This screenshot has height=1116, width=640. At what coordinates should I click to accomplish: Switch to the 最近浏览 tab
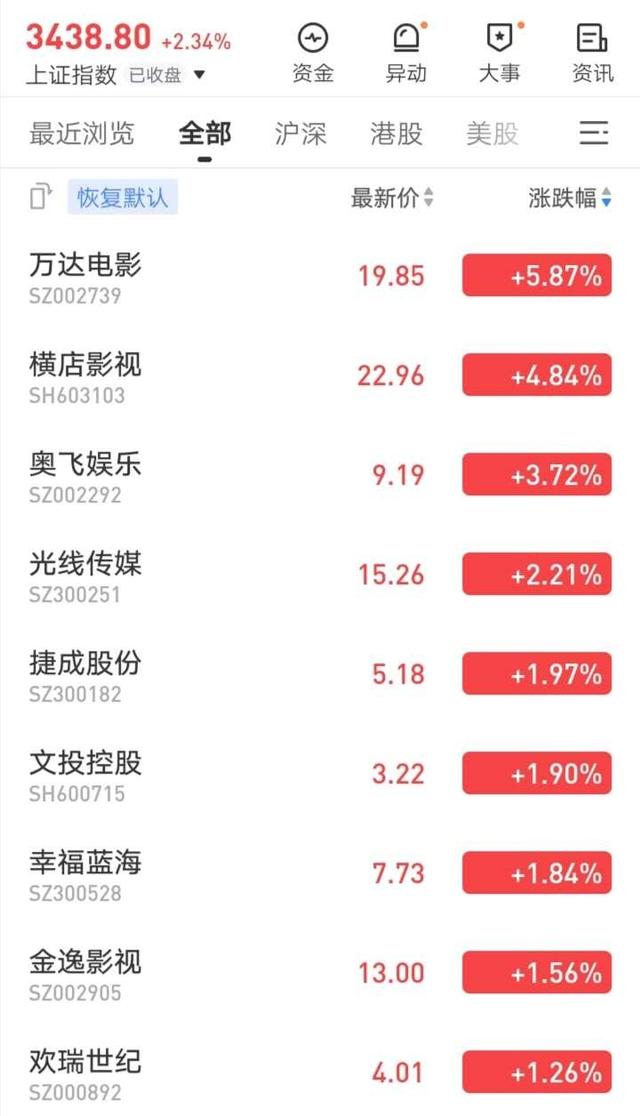tap(82, 133)
